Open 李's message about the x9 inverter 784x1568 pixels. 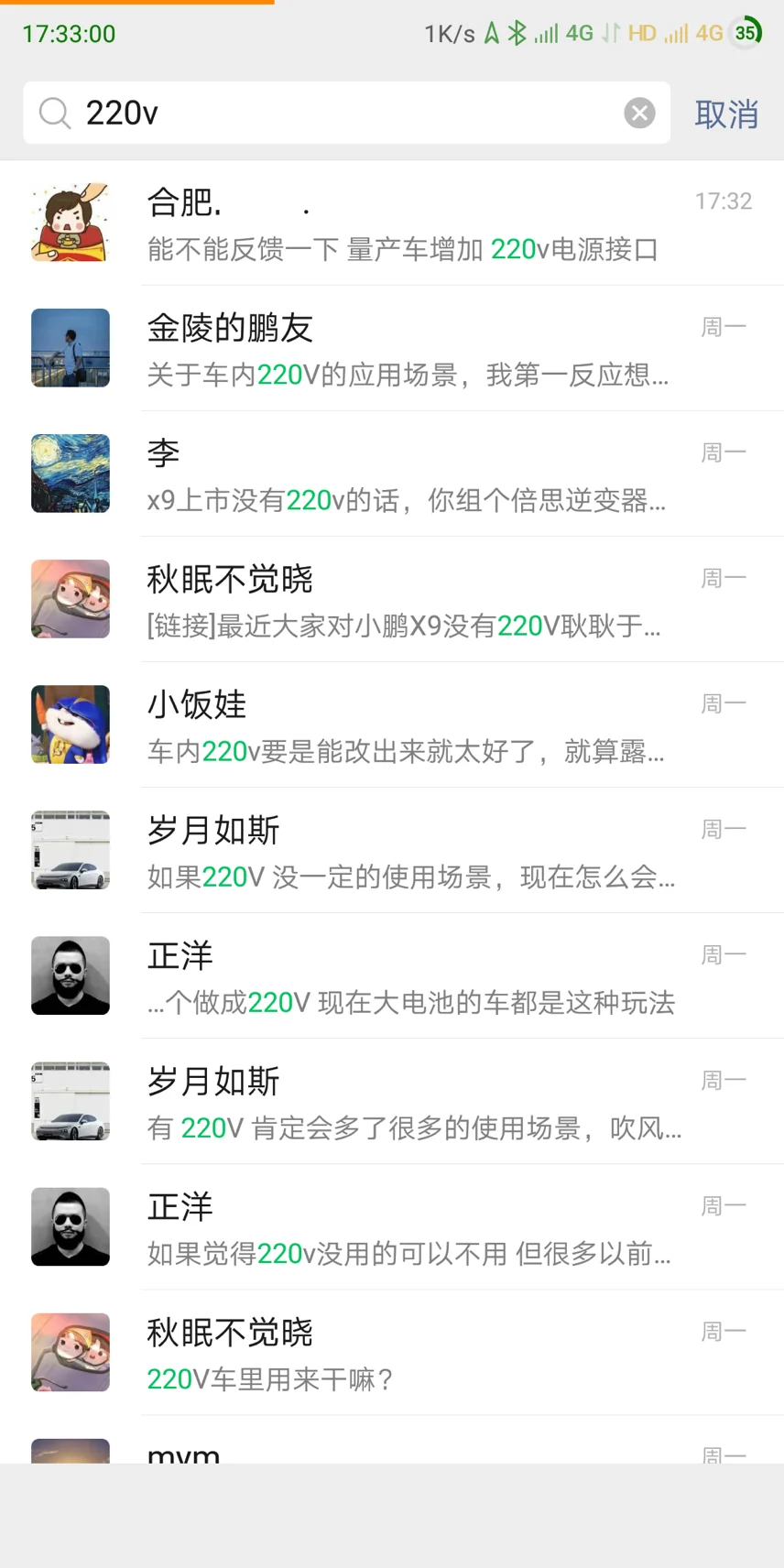[x=403, y=474]
